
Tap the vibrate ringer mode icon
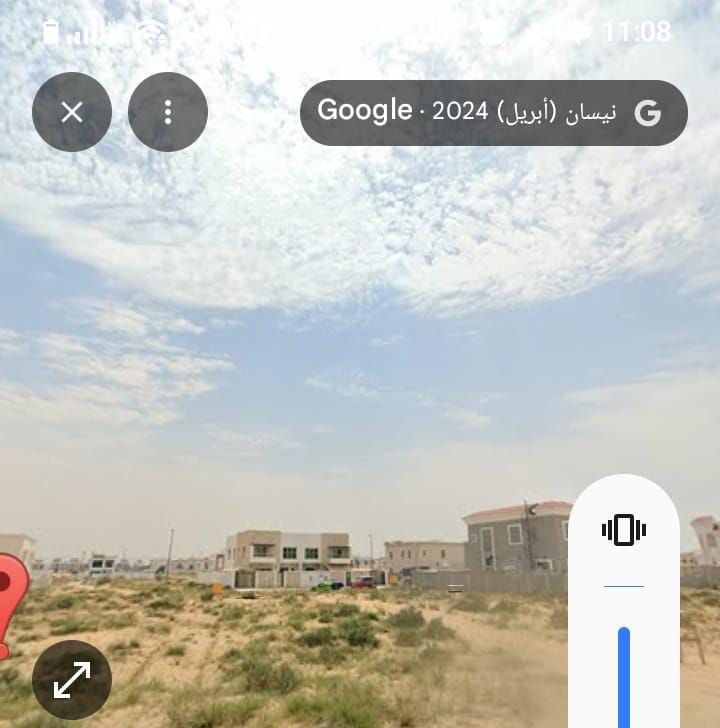(624, 530)
